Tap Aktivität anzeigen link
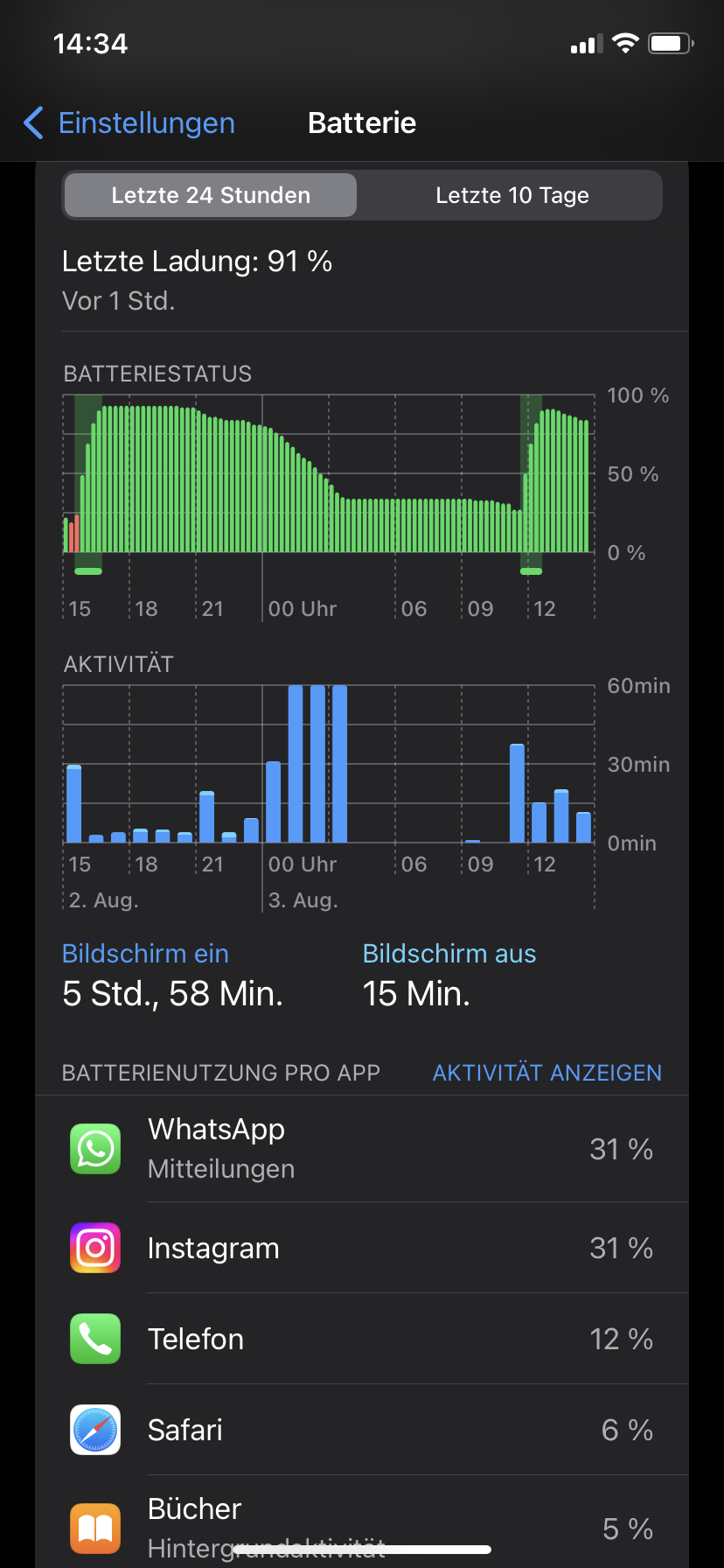Screen dimensions: 724x1568 546,1073
